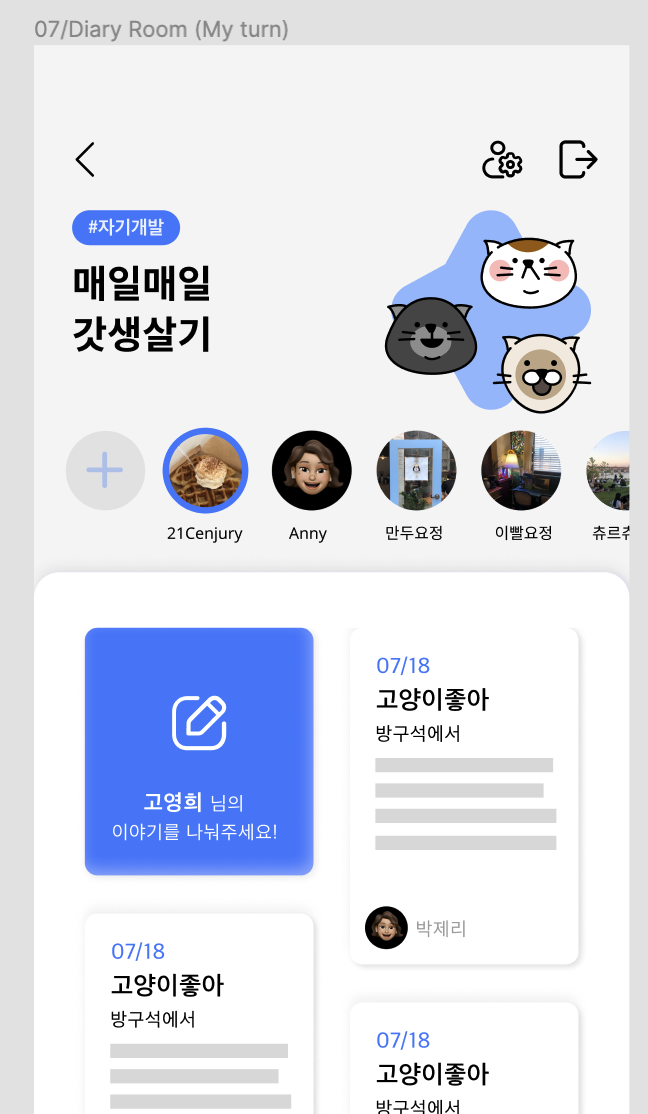The height and width of the screenshot is (1114, 648).
Task: Open Anny's profile avatar
Action: (311, 471)
